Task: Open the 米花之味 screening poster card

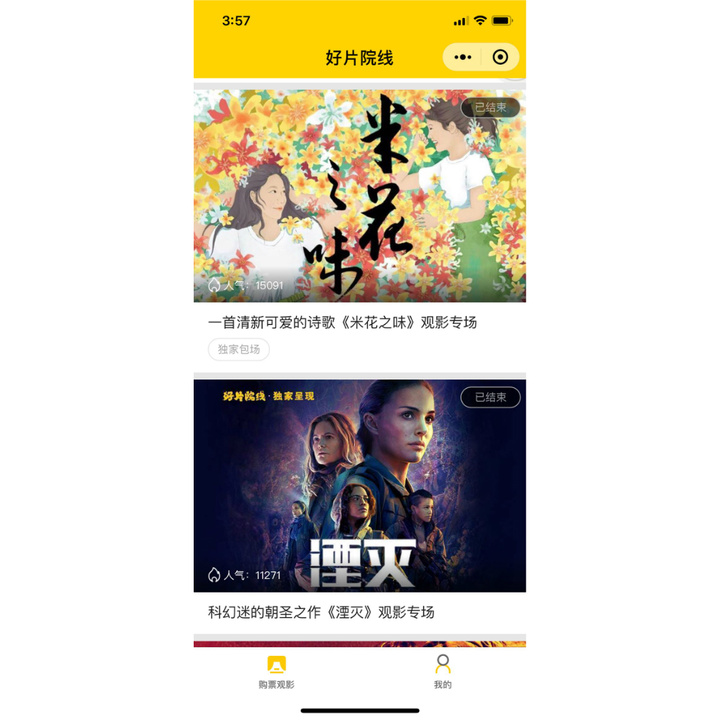Action: [x=359, y=196]
